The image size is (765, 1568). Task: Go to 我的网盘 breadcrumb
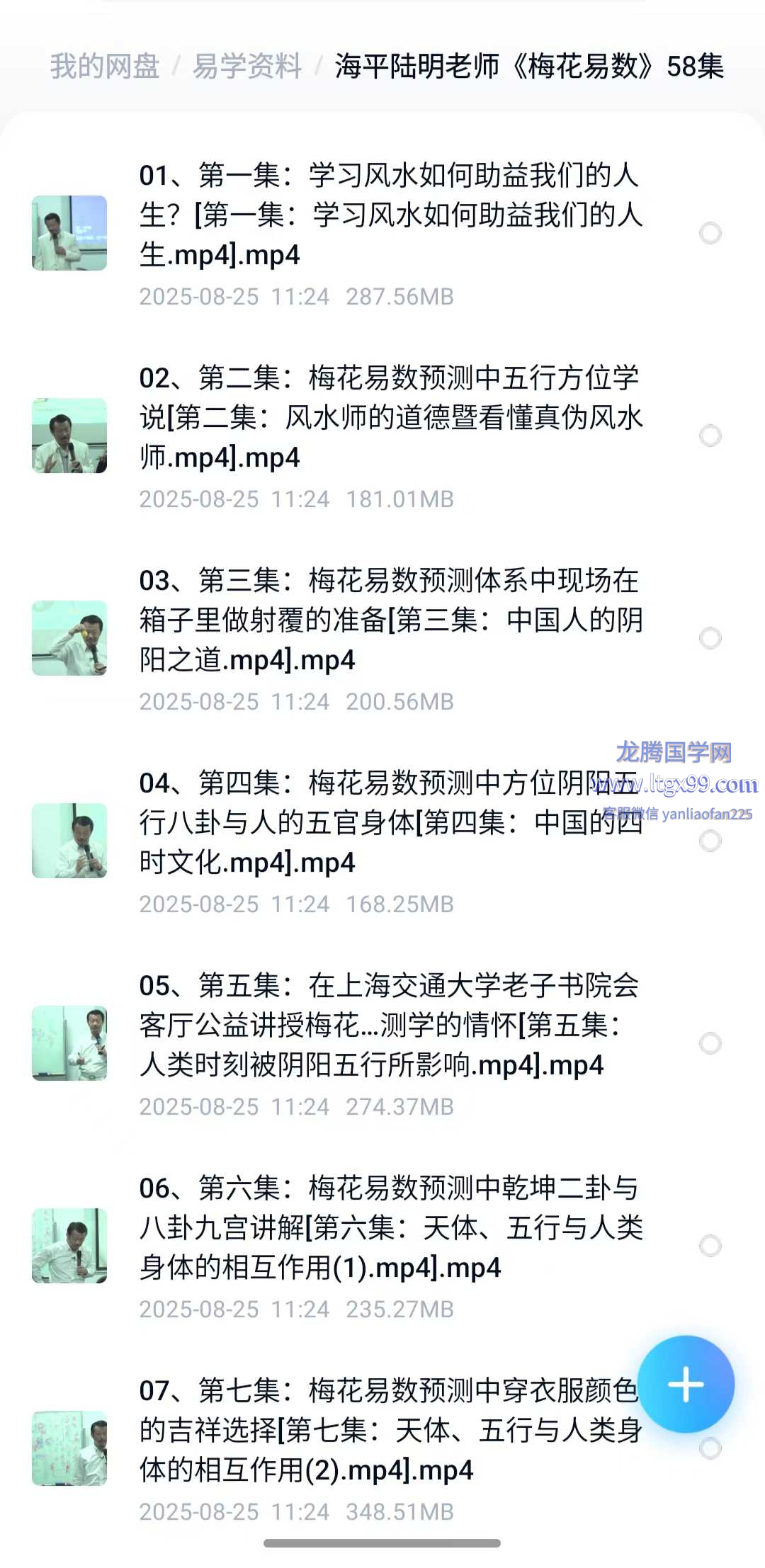click(x=104, y=67)
